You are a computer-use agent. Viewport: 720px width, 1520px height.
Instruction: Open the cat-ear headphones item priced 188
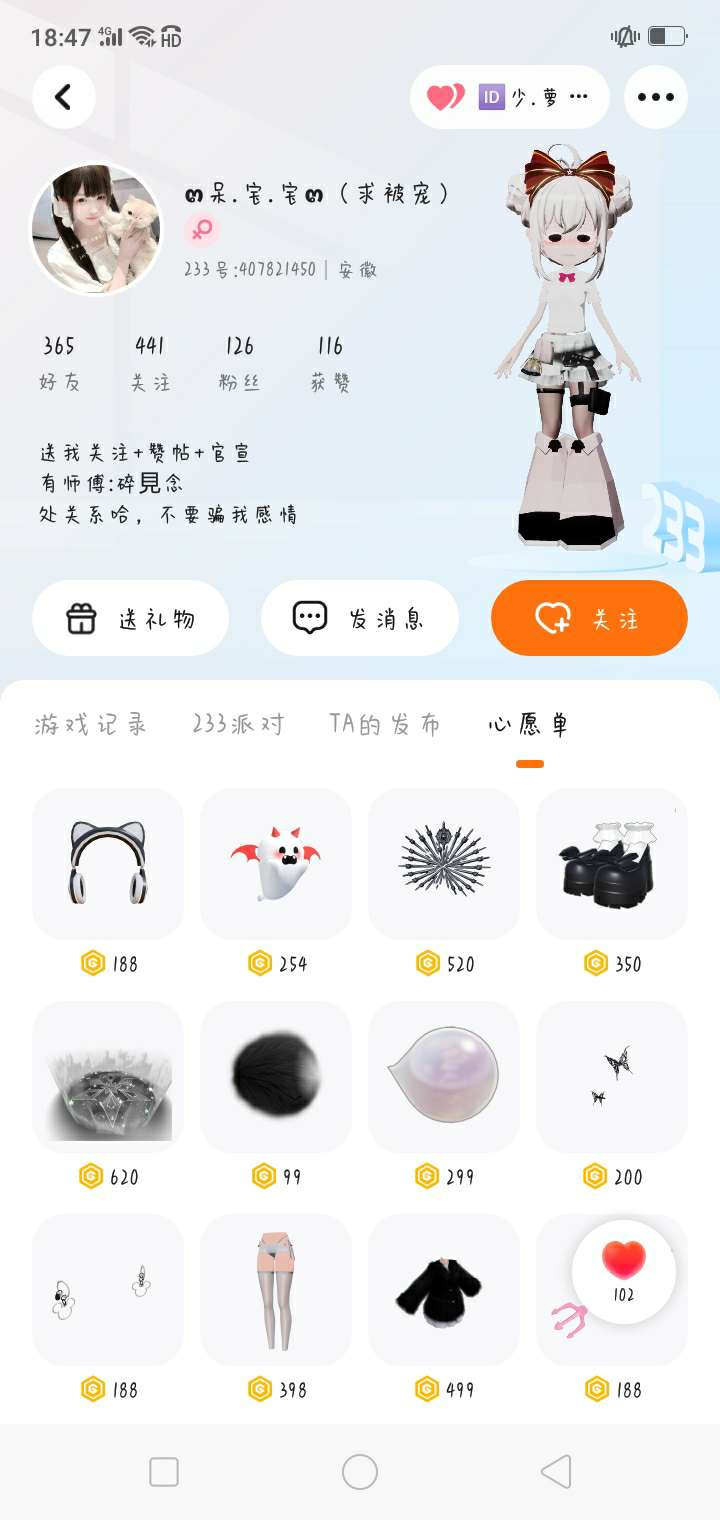tap(108, 863)
